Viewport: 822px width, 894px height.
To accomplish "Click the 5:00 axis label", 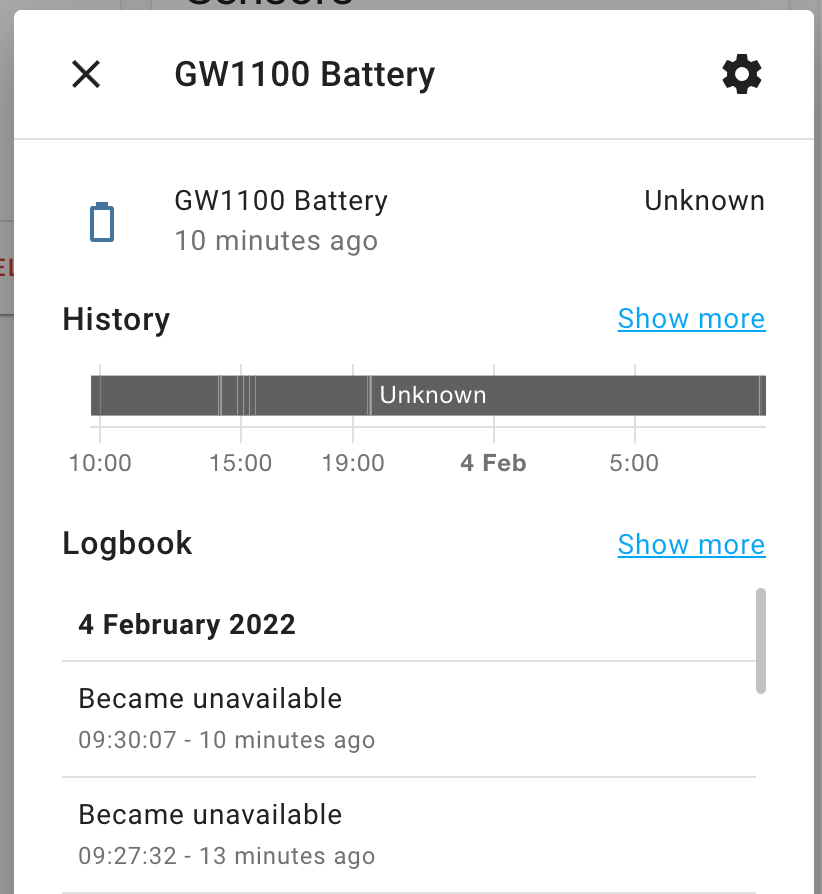I will pos(633,462).
